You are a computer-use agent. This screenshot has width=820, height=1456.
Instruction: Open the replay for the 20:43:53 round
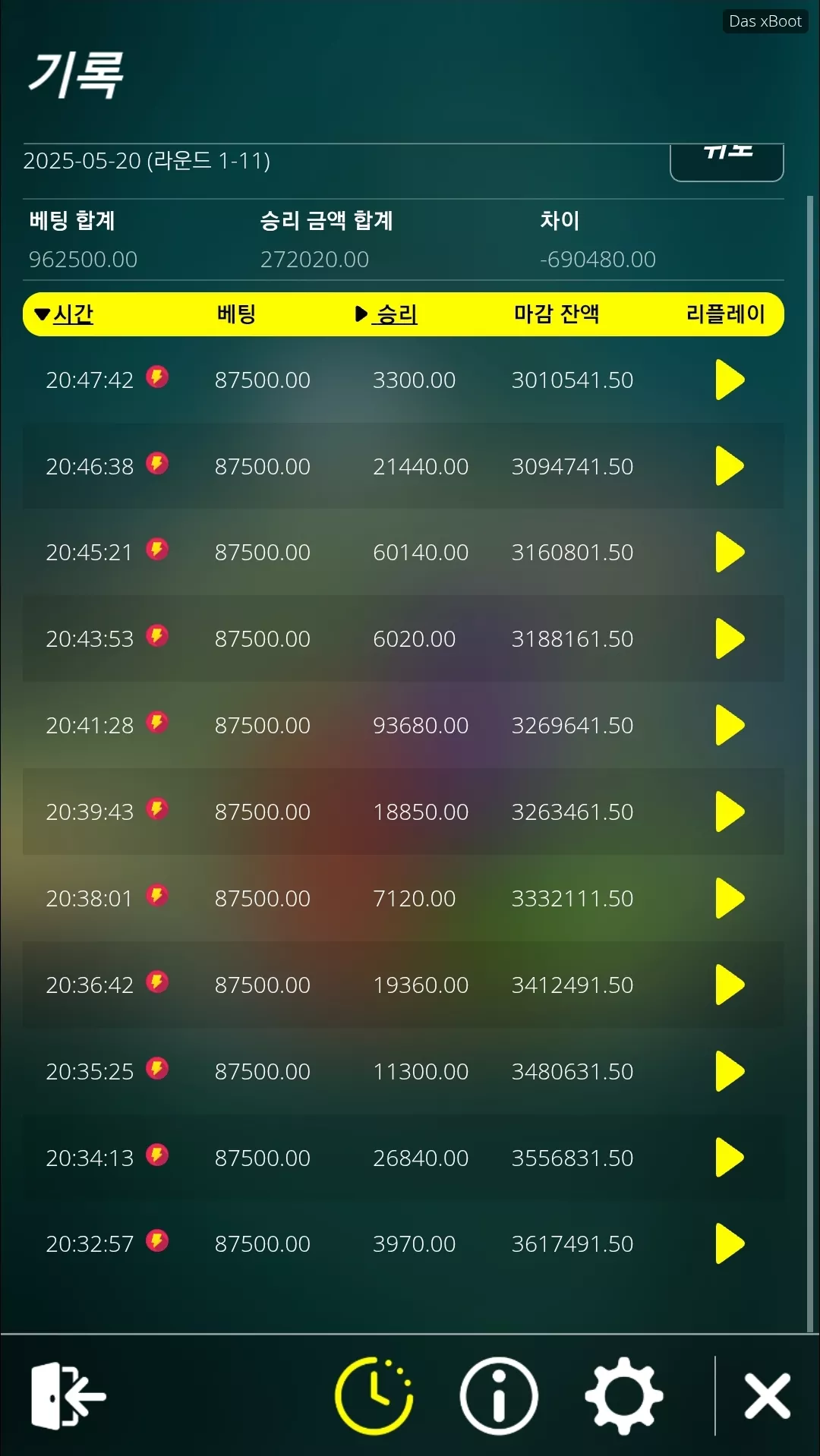point(730,638)
